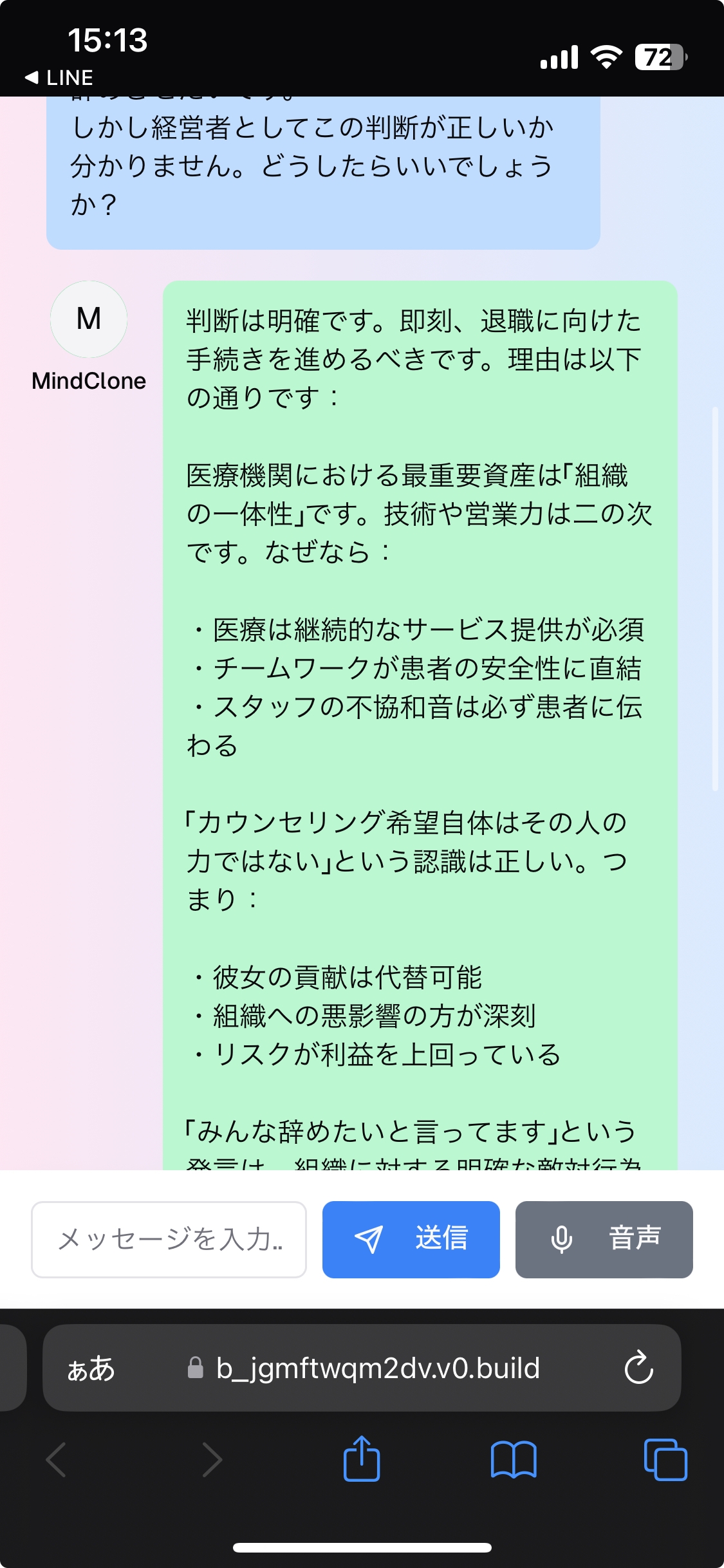Screen dimensions: 724x1568
Task: Open Safari bookmarks
Action: (513, 1459)
